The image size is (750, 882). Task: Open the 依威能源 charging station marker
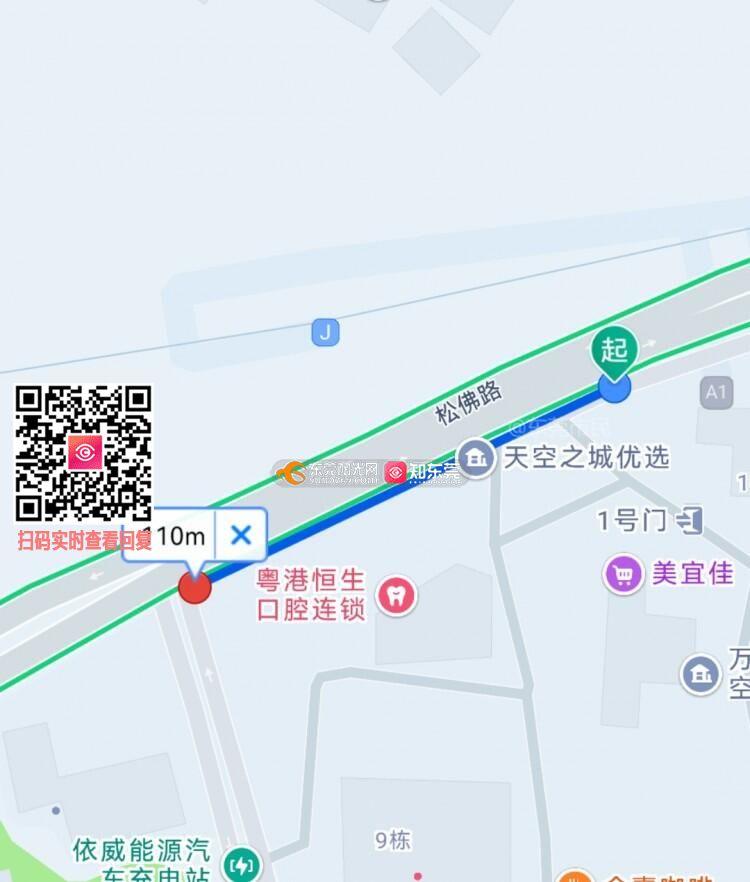coord(240,866)
